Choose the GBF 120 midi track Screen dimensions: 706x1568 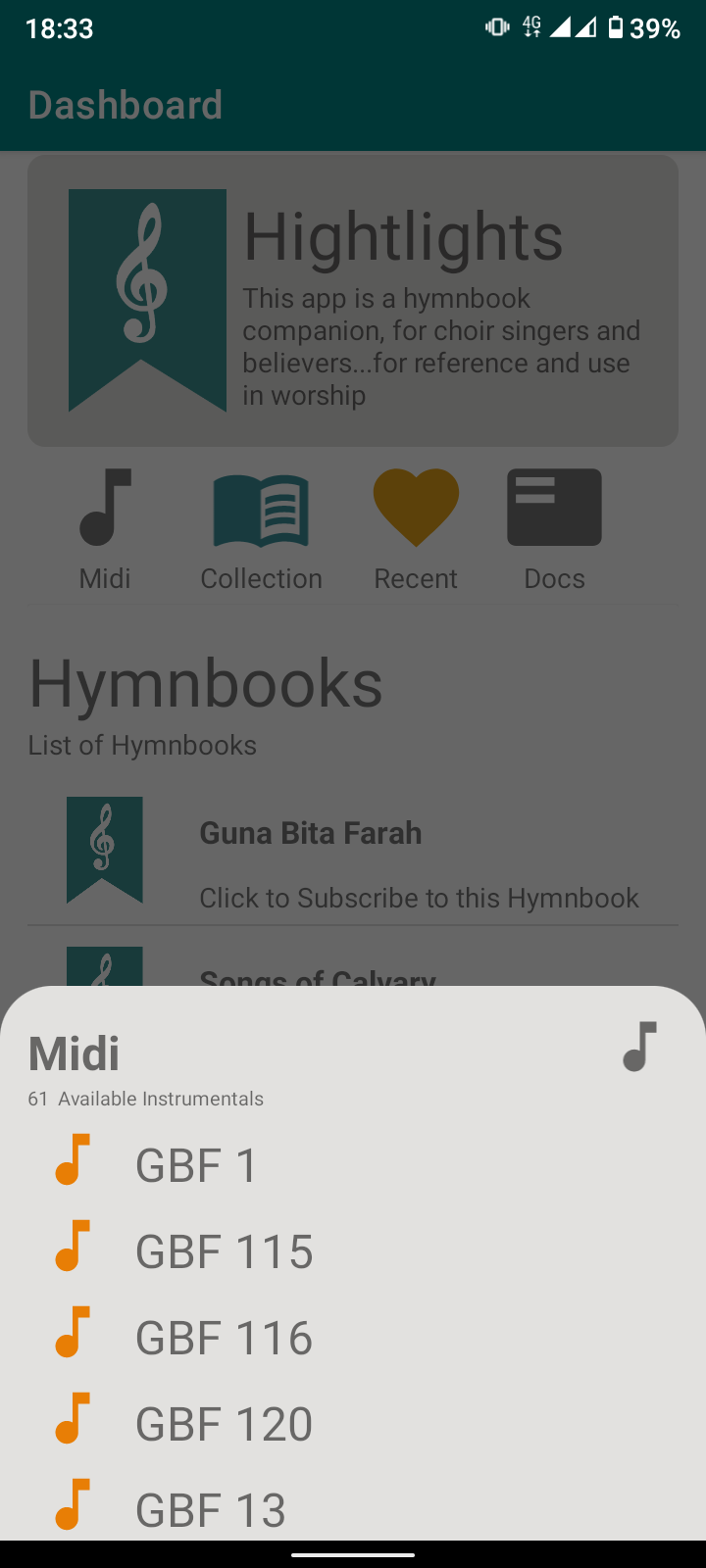click(224, 1424)
